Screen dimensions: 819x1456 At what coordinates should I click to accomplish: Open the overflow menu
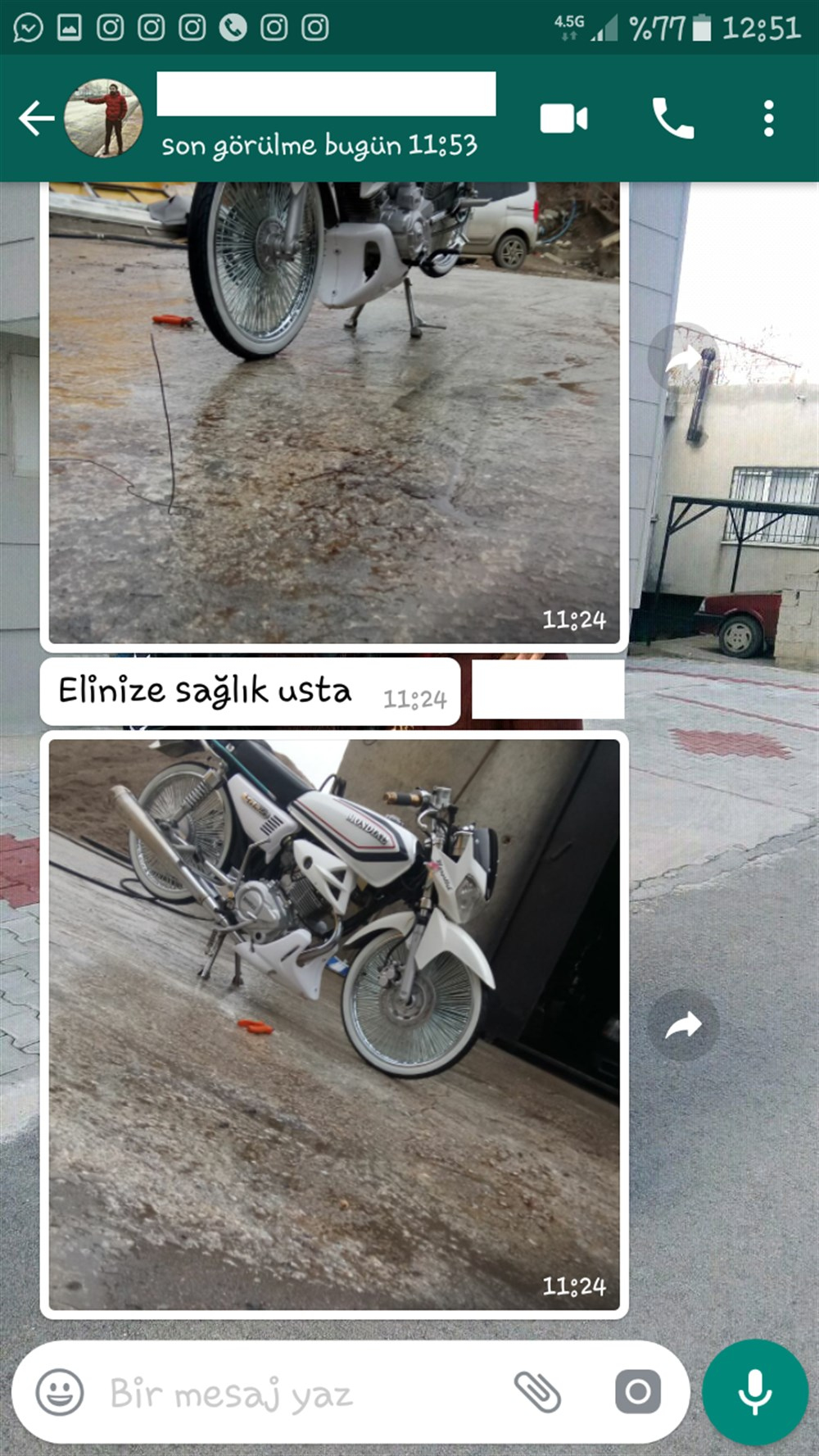768,119
